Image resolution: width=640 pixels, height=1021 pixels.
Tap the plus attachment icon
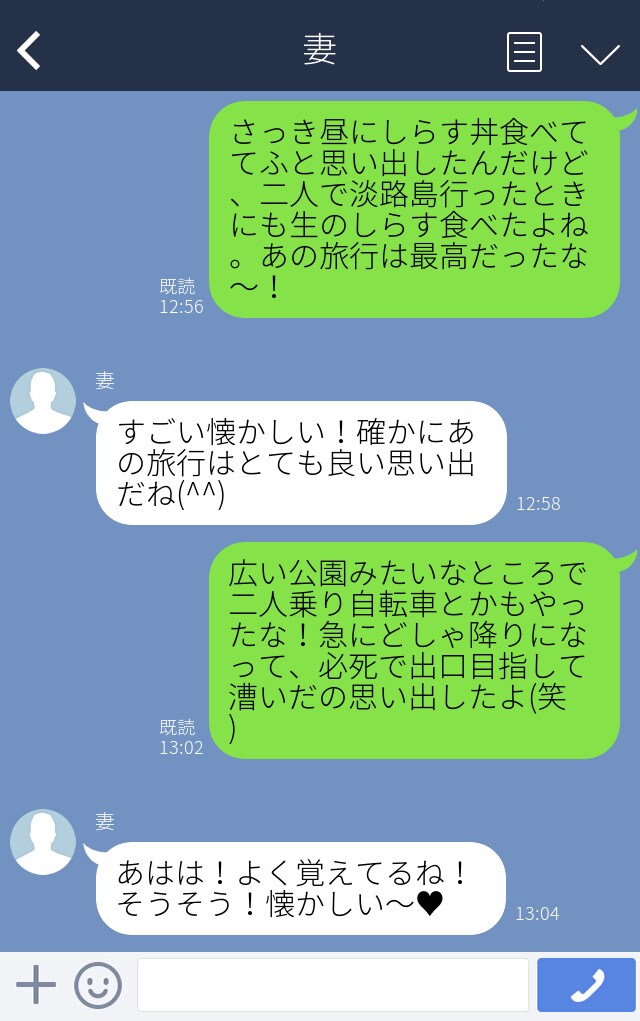36,985
